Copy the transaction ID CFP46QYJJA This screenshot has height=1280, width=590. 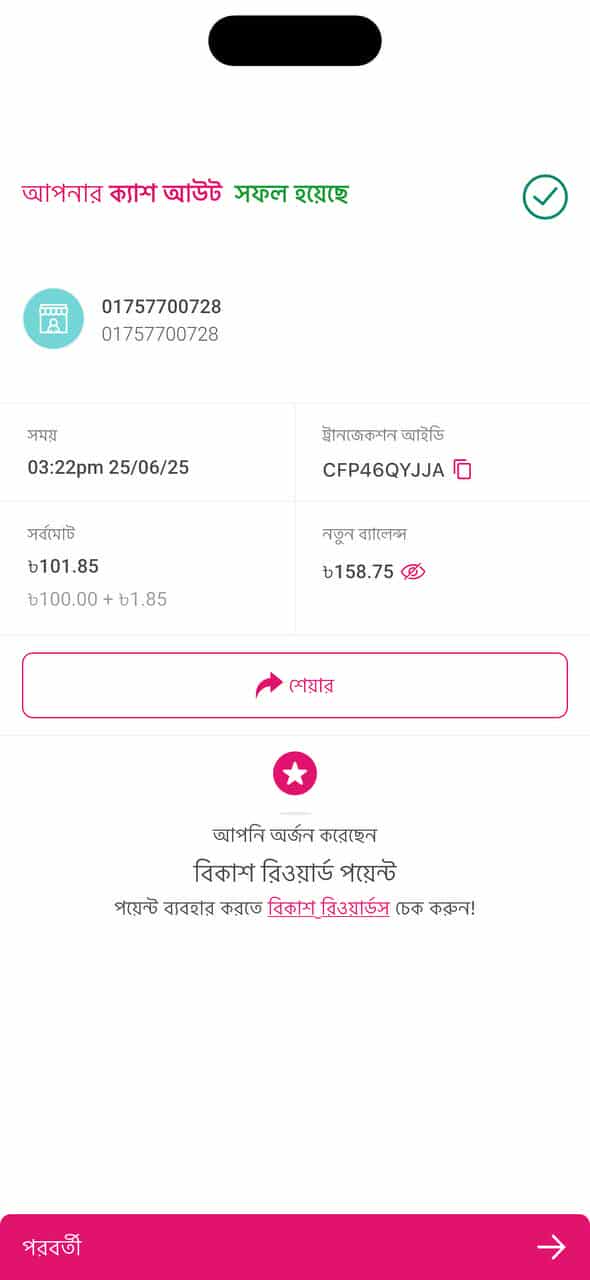tap(462, 469)
